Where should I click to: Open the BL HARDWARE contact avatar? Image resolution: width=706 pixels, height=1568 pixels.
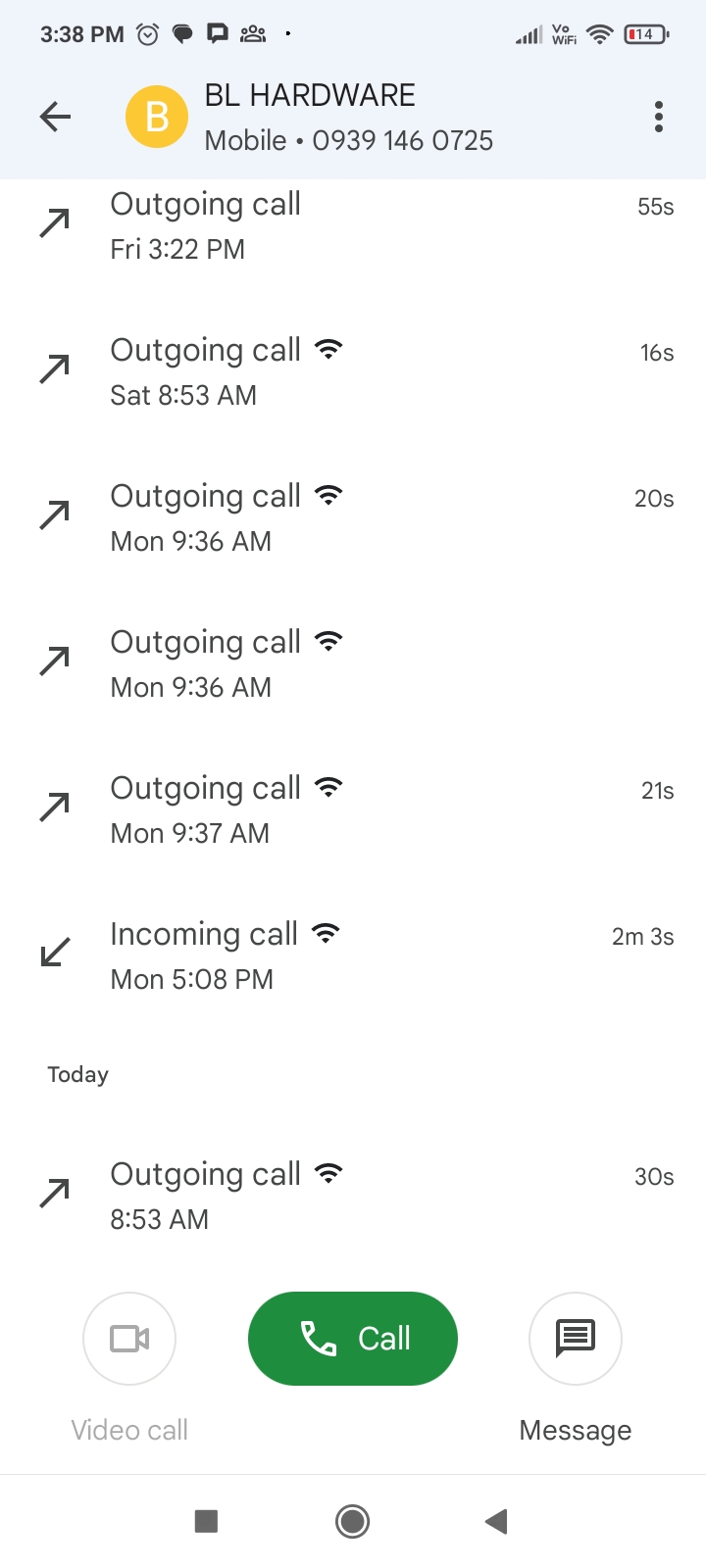point(157,117)
